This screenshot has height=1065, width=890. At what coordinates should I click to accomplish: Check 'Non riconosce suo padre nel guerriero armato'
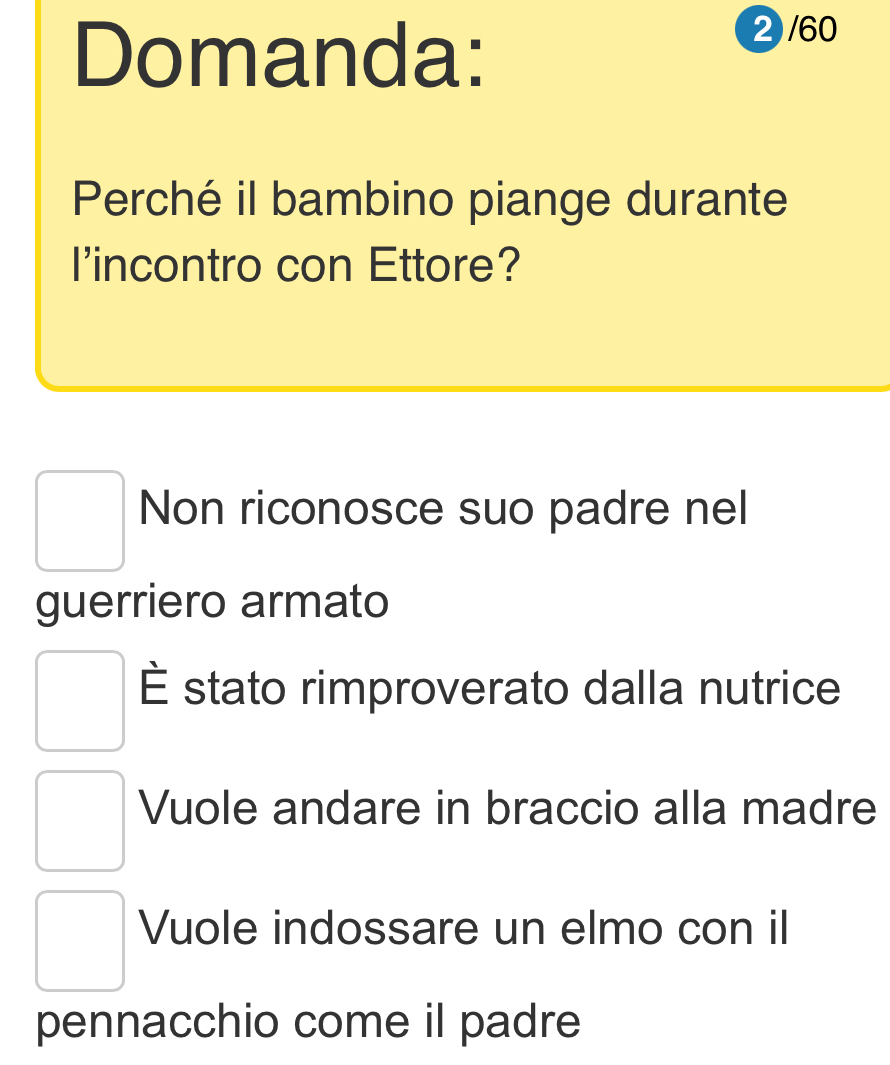click(x=80, y=521)
